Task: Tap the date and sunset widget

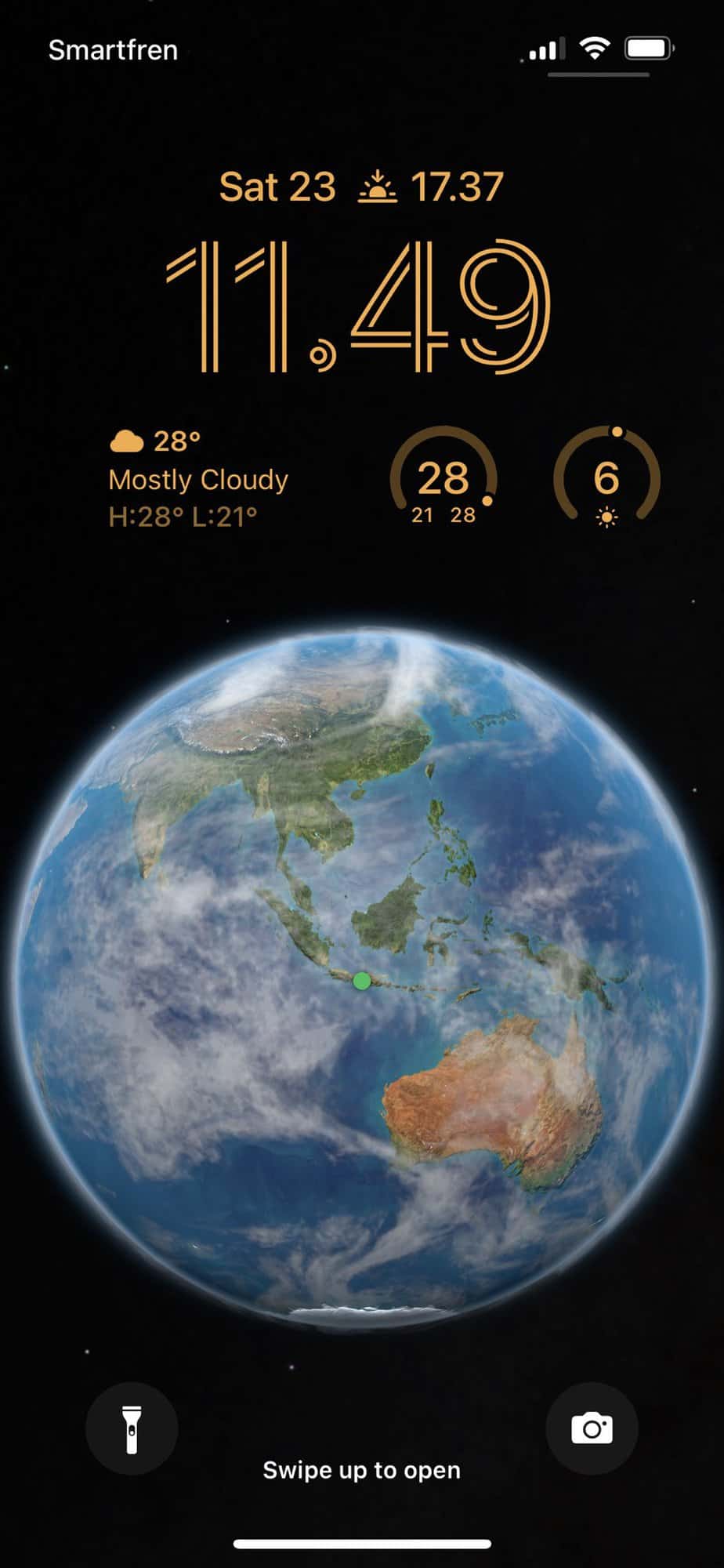Action: (x=361, y=187)
